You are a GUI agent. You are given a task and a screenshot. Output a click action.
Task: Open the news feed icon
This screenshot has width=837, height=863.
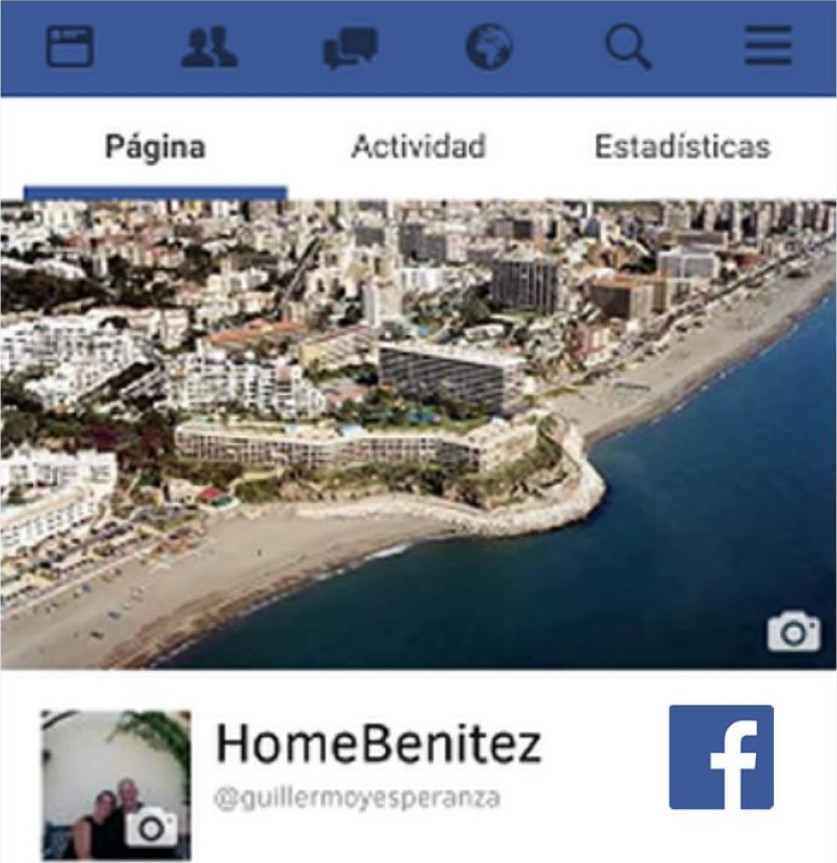coord(70,46)
